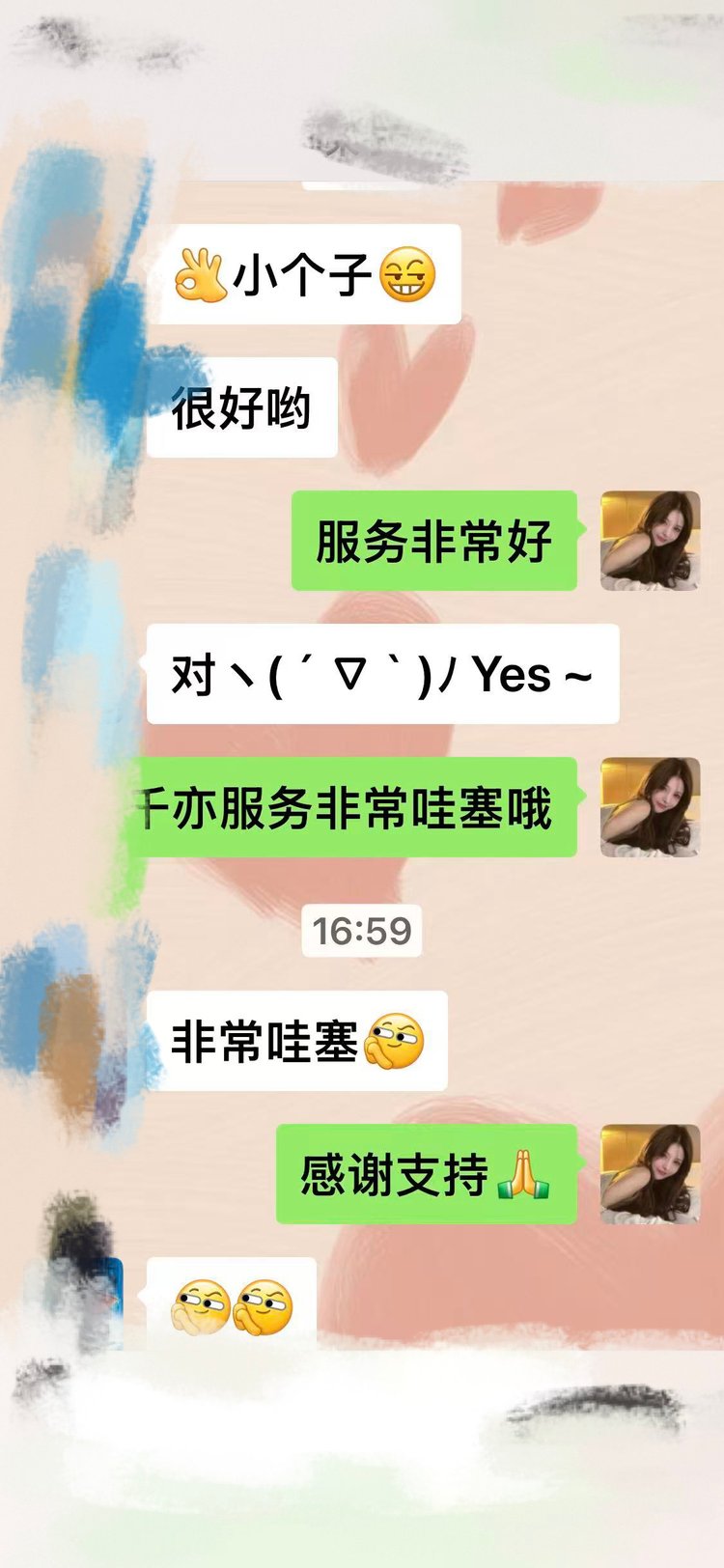This screenshot has width=724, height=1568.
Task: Tap the profile photo next to 千亦服务非常哇塞哦
Action: click(650, 807)
